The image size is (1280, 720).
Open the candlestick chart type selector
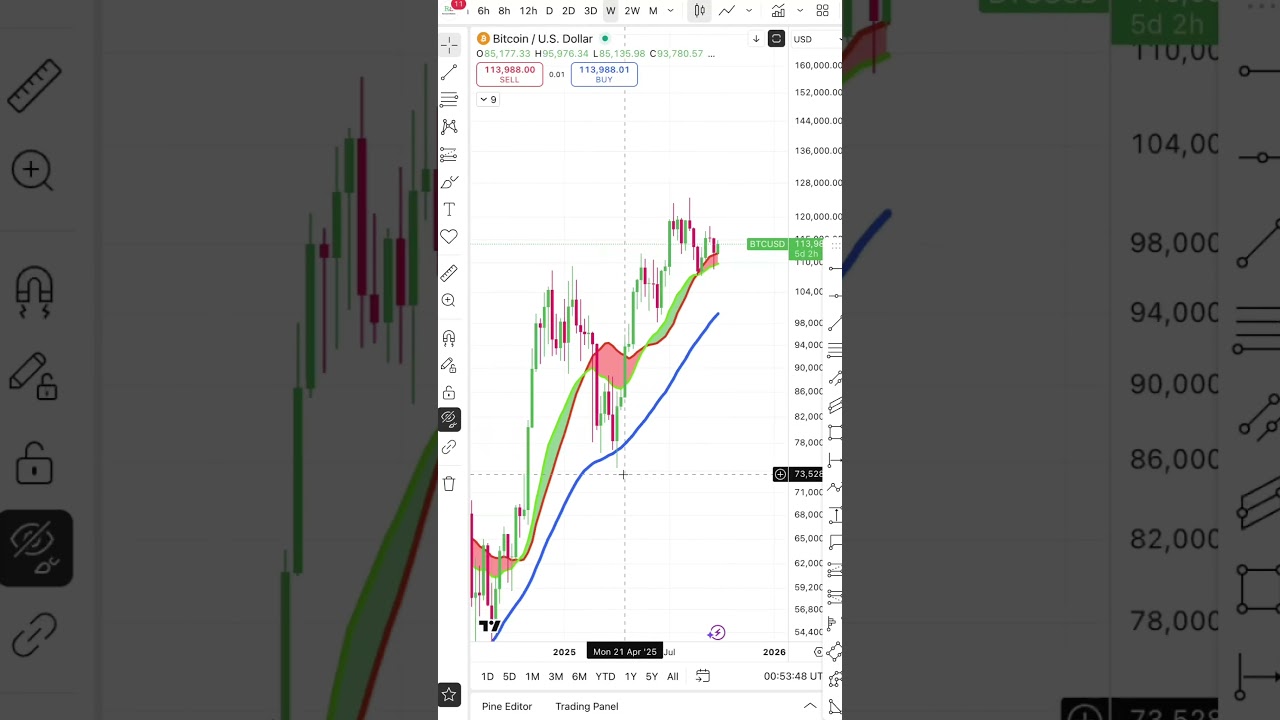click(x=699, y=11)
